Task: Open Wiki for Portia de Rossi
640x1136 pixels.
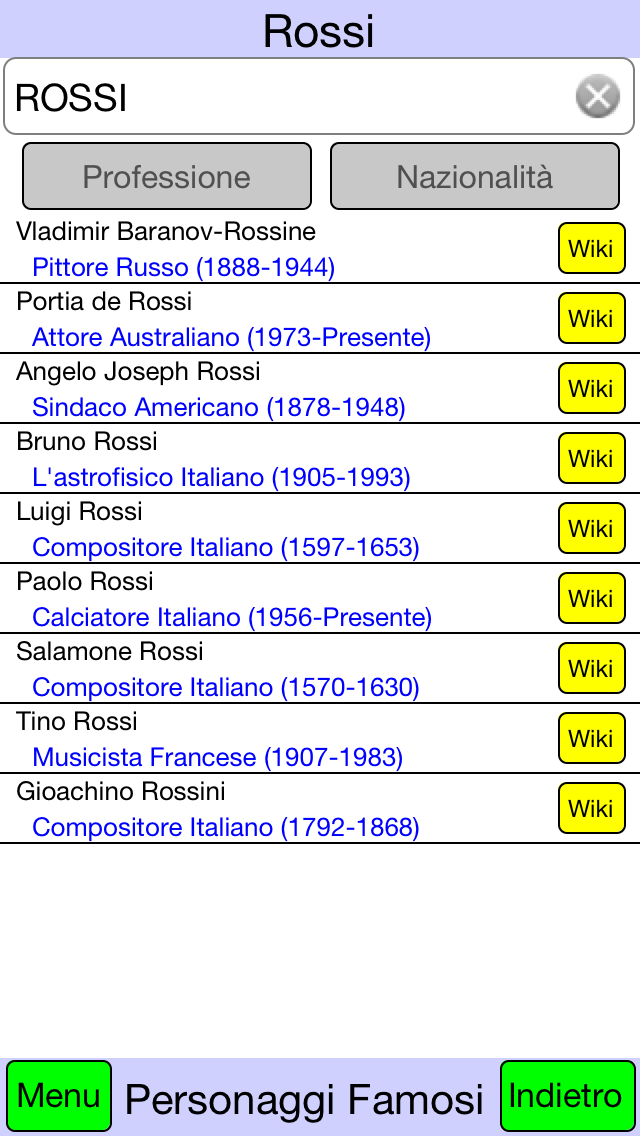Action: [591, 318]
